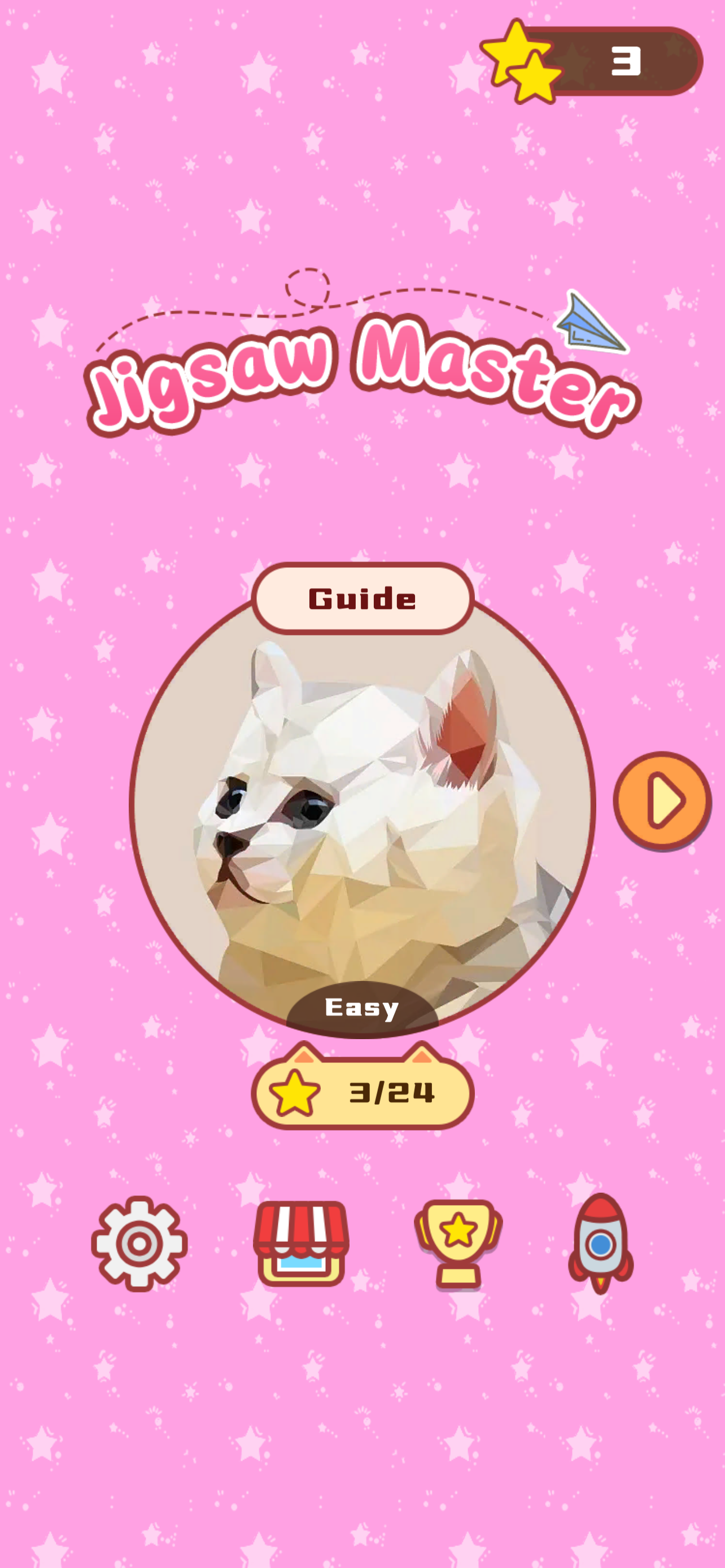Image resolution: width=725 pixels, height=1568 pixels.
Task: Open the trophy achievements icon
Action: pos(458,1243)
